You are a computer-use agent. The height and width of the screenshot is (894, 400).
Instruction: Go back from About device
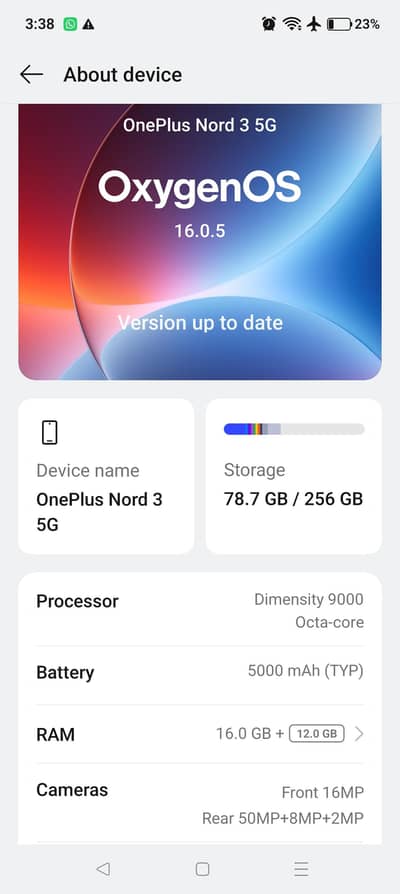pyautogui.click(x=31, y=75)
